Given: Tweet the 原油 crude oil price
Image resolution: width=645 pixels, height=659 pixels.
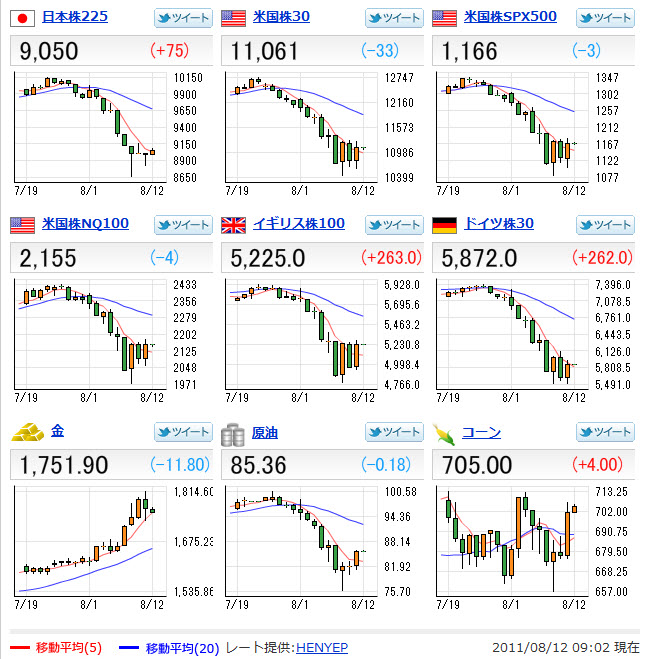Looking at the screenshot, I should (394, 432).
